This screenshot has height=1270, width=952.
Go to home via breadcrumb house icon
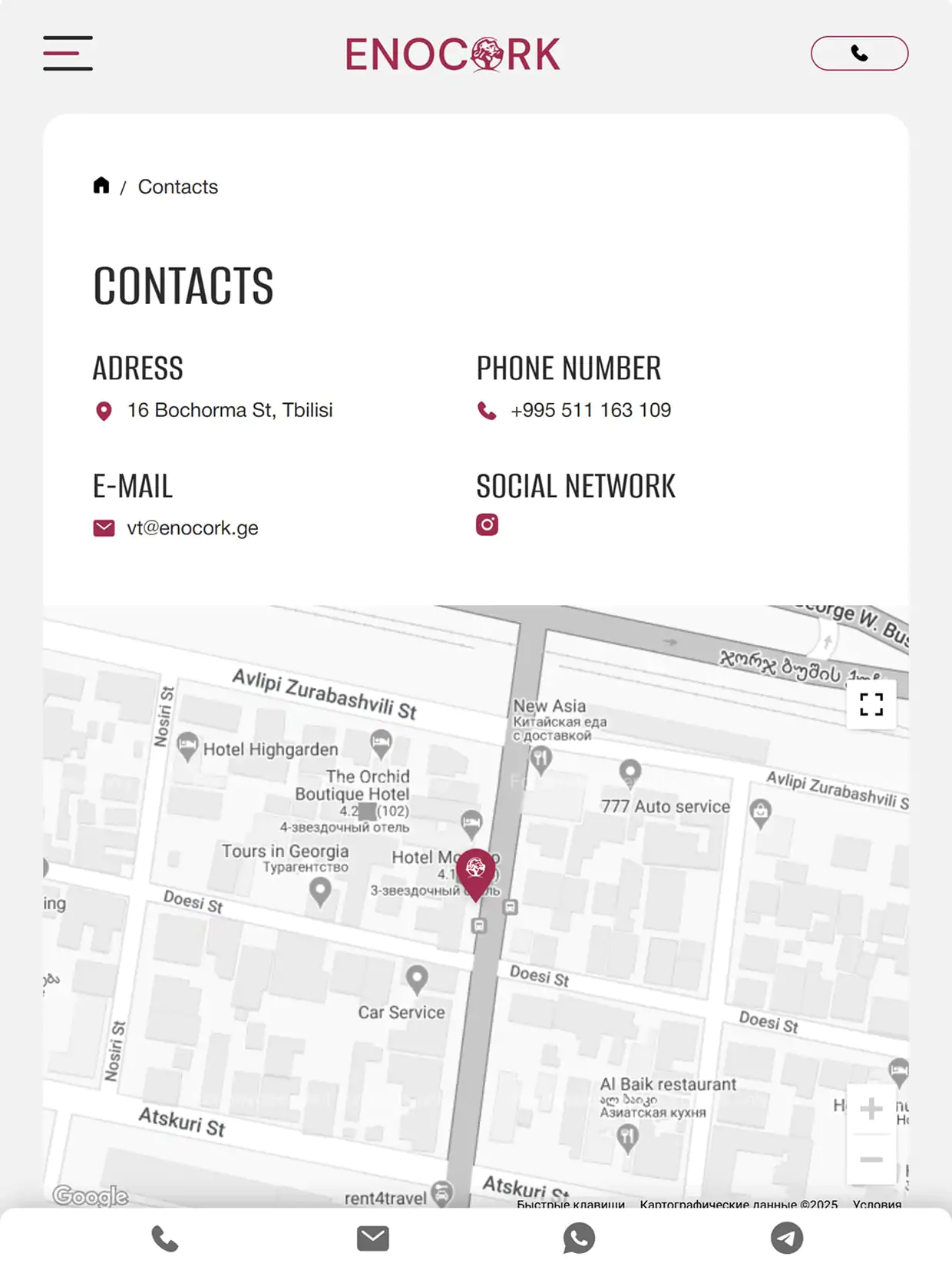point(101,186)
